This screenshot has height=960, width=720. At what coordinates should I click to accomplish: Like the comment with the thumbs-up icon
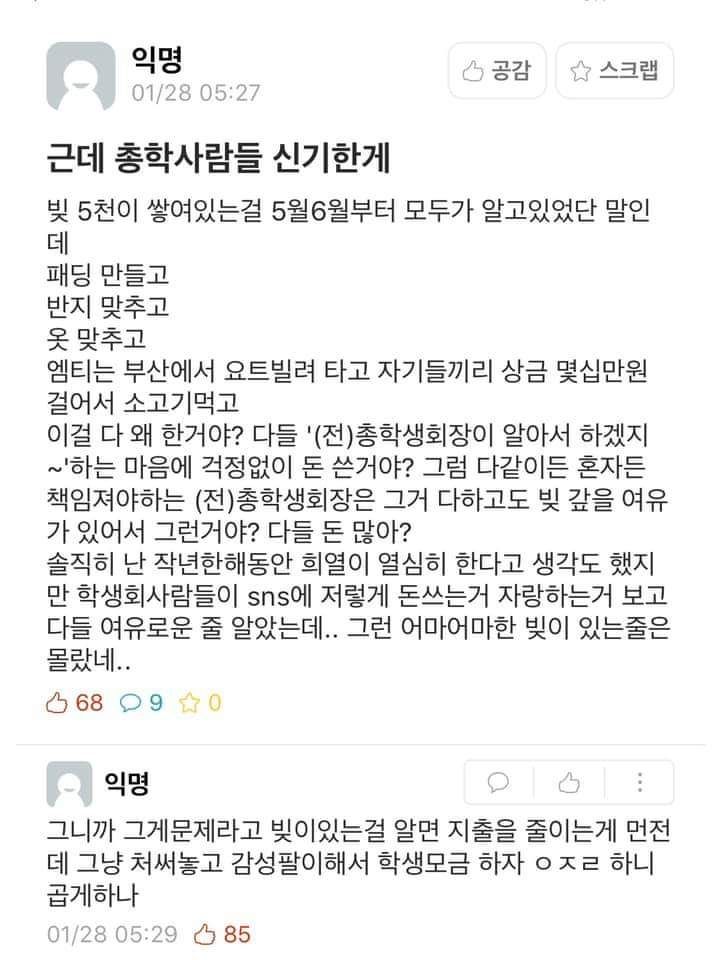[569, 782]
